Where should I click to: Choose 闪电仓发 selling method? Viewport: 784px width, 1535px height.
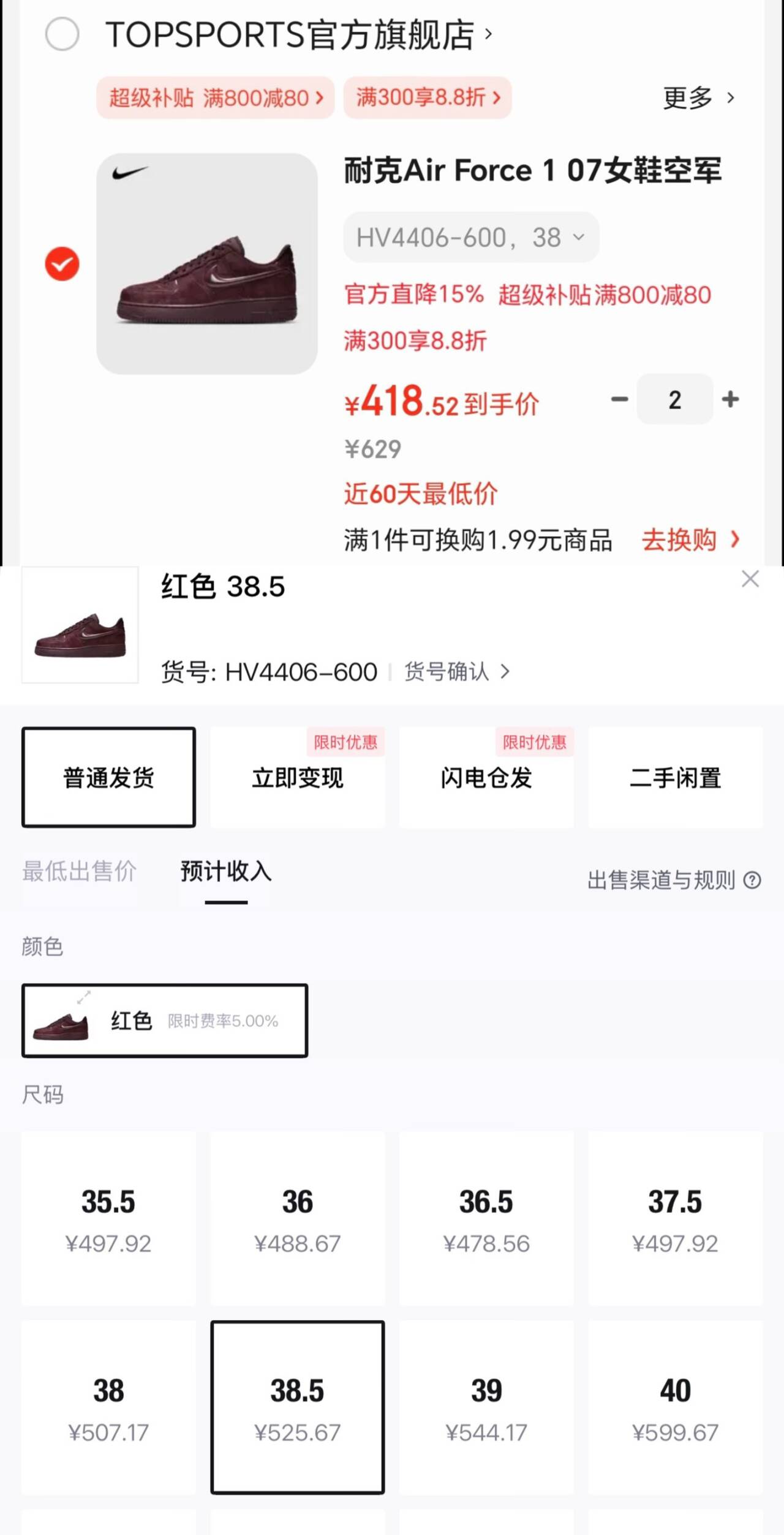486,778
